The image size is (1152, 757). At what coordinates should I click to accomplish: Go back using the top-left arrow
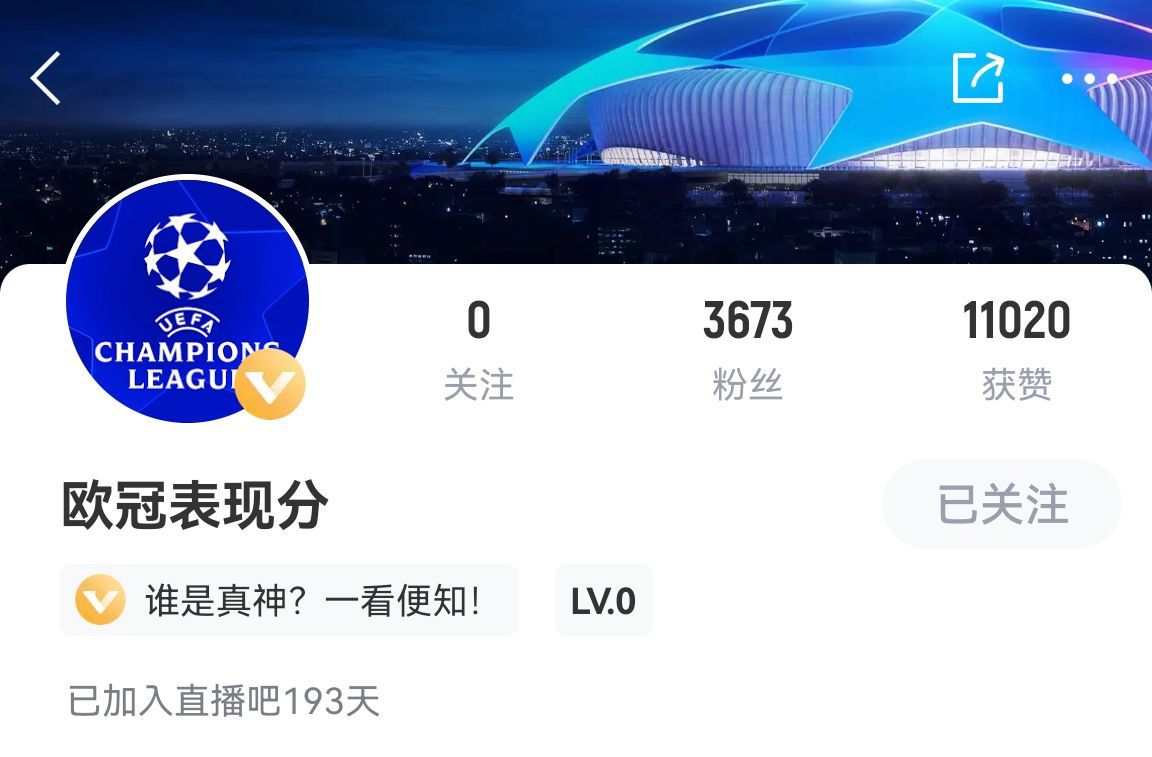(47, 79)
